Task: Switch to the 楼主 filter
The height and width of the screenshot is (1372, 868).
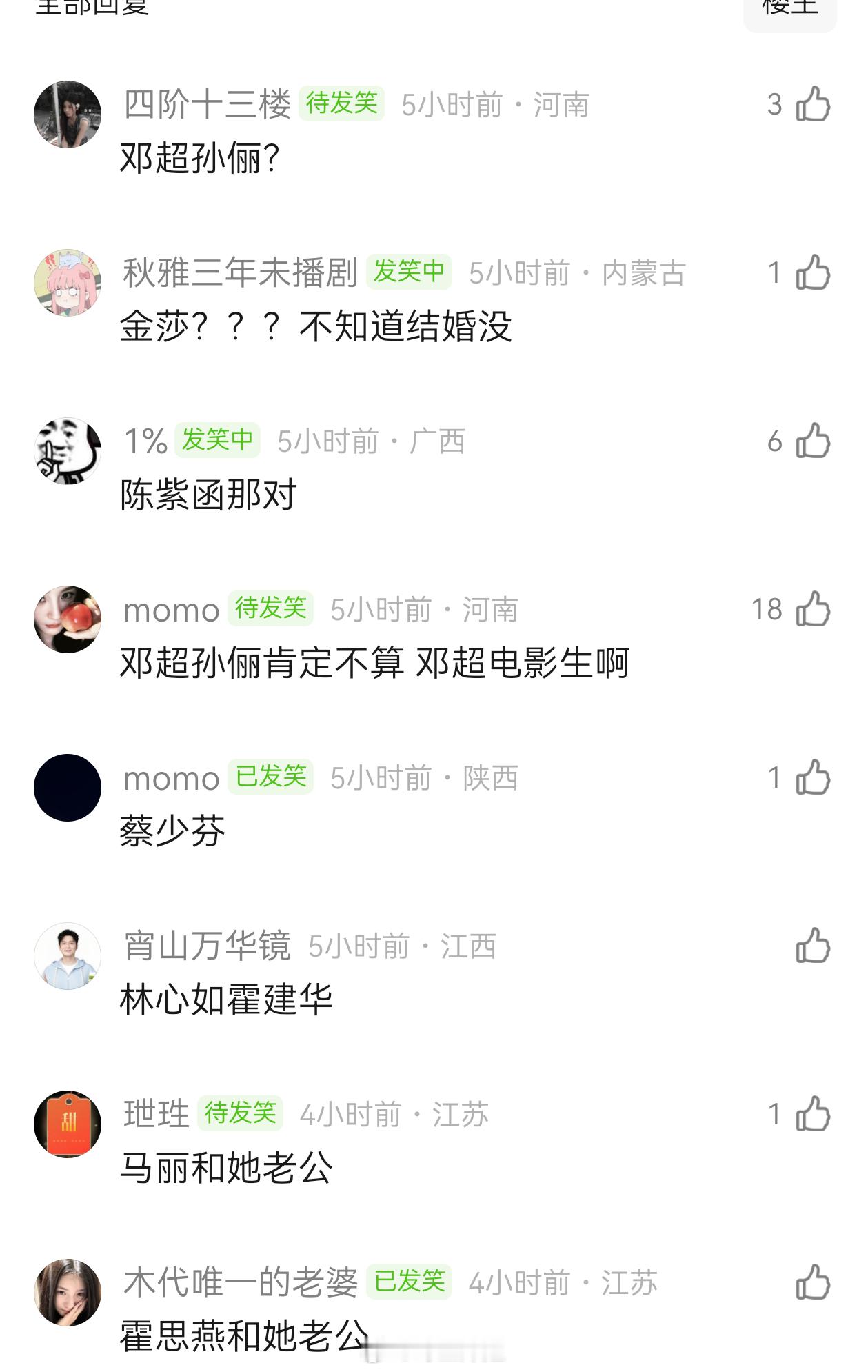Action: point(790,8)
